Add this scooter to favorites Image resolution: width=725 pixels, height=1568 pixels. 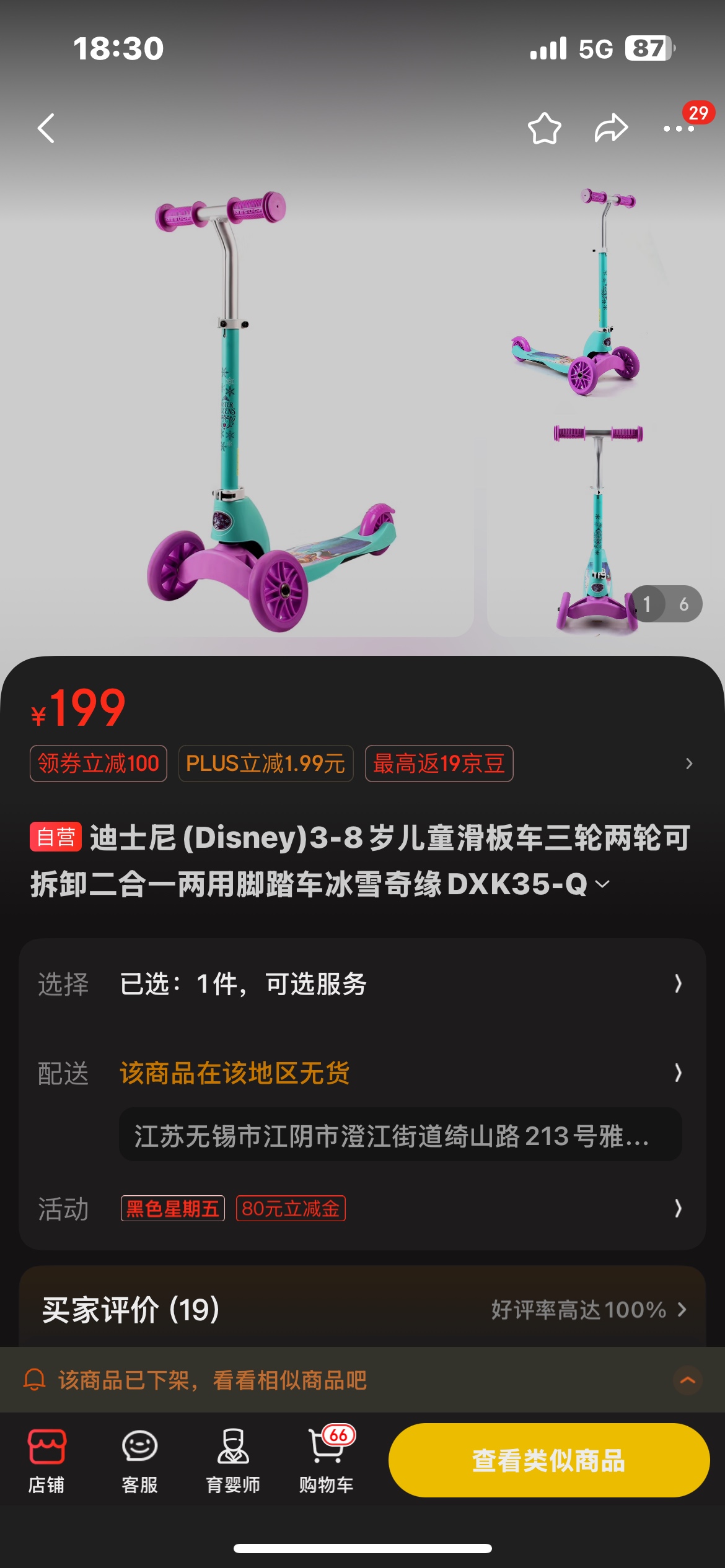(544, 128)
